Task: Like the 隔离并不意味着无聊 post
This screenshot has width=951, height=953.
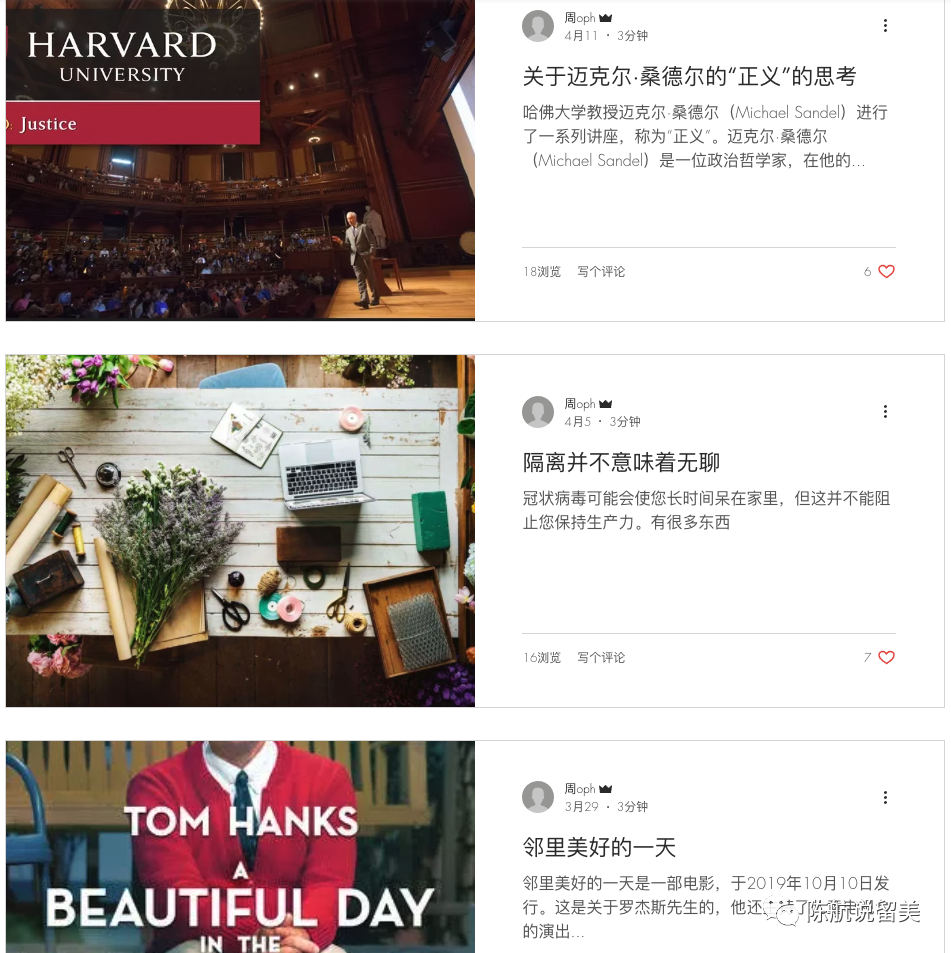Action: point(886,657)
